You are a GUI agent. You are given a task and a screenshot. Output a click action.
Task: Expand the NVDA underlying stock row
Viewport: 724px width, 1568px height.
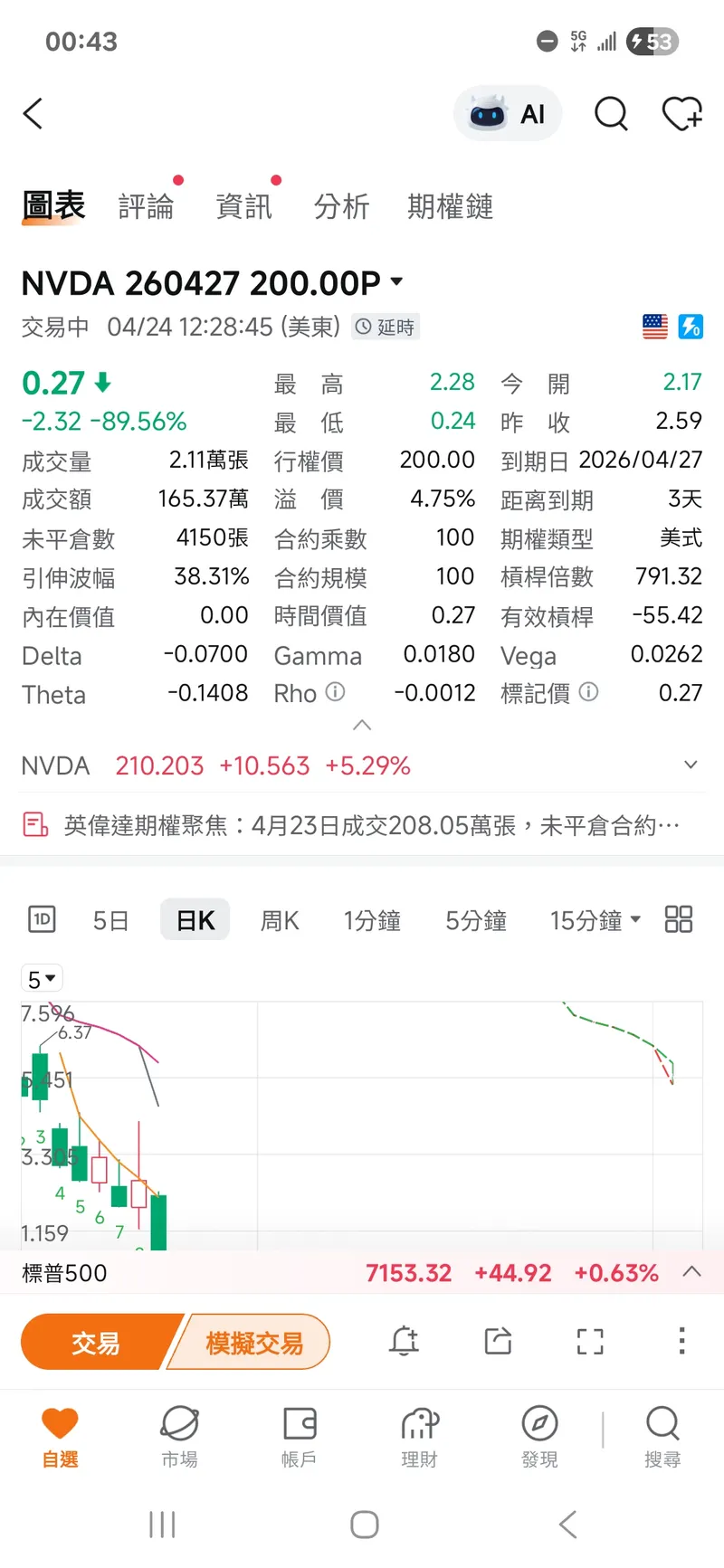coord(691,765)
